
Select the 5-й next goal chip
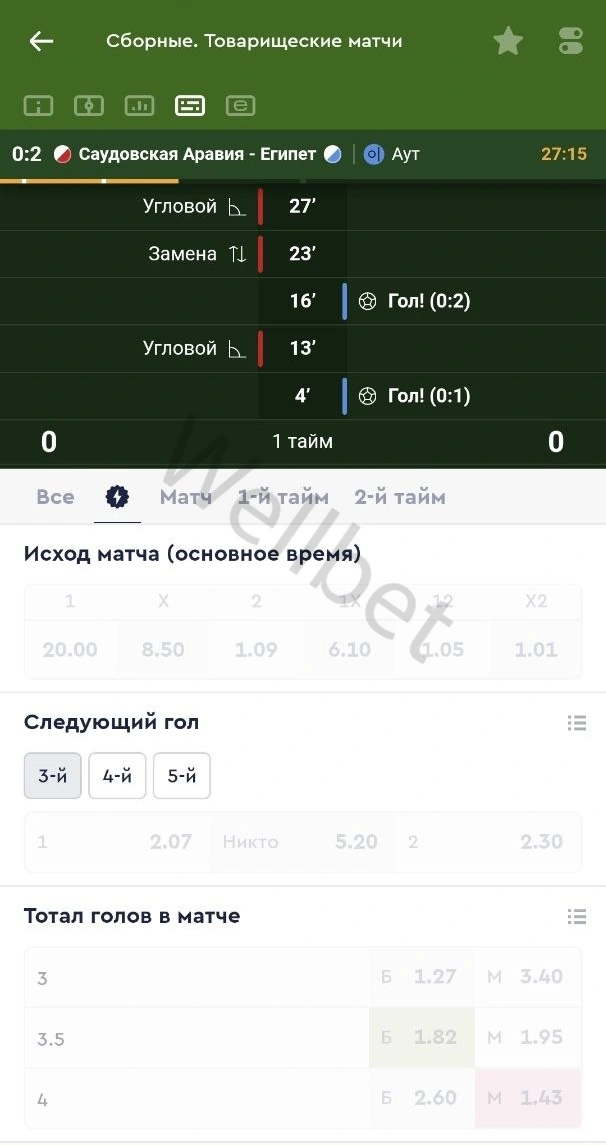tap(181, 776)
